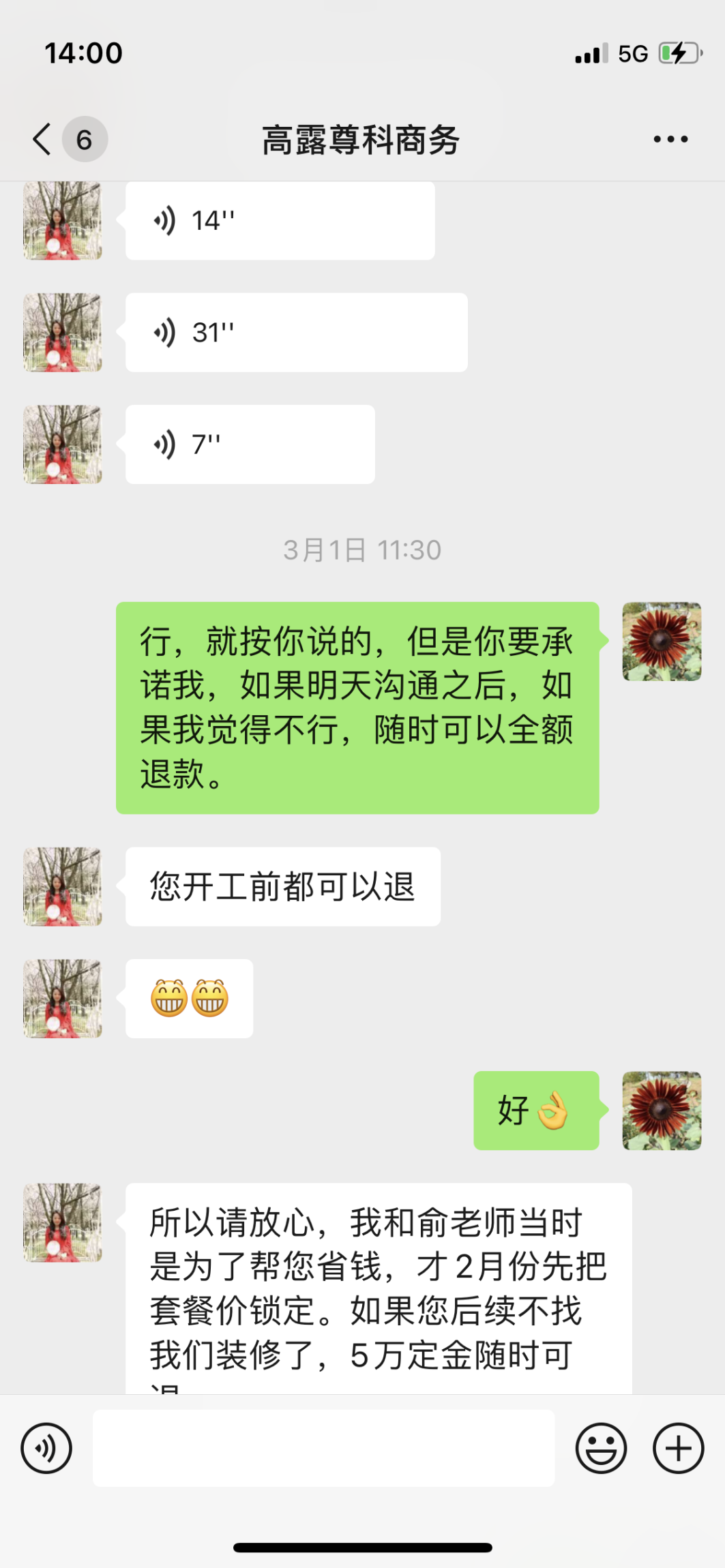
Task: Open the emoji sticker panel
Action: coord(601,1448)
